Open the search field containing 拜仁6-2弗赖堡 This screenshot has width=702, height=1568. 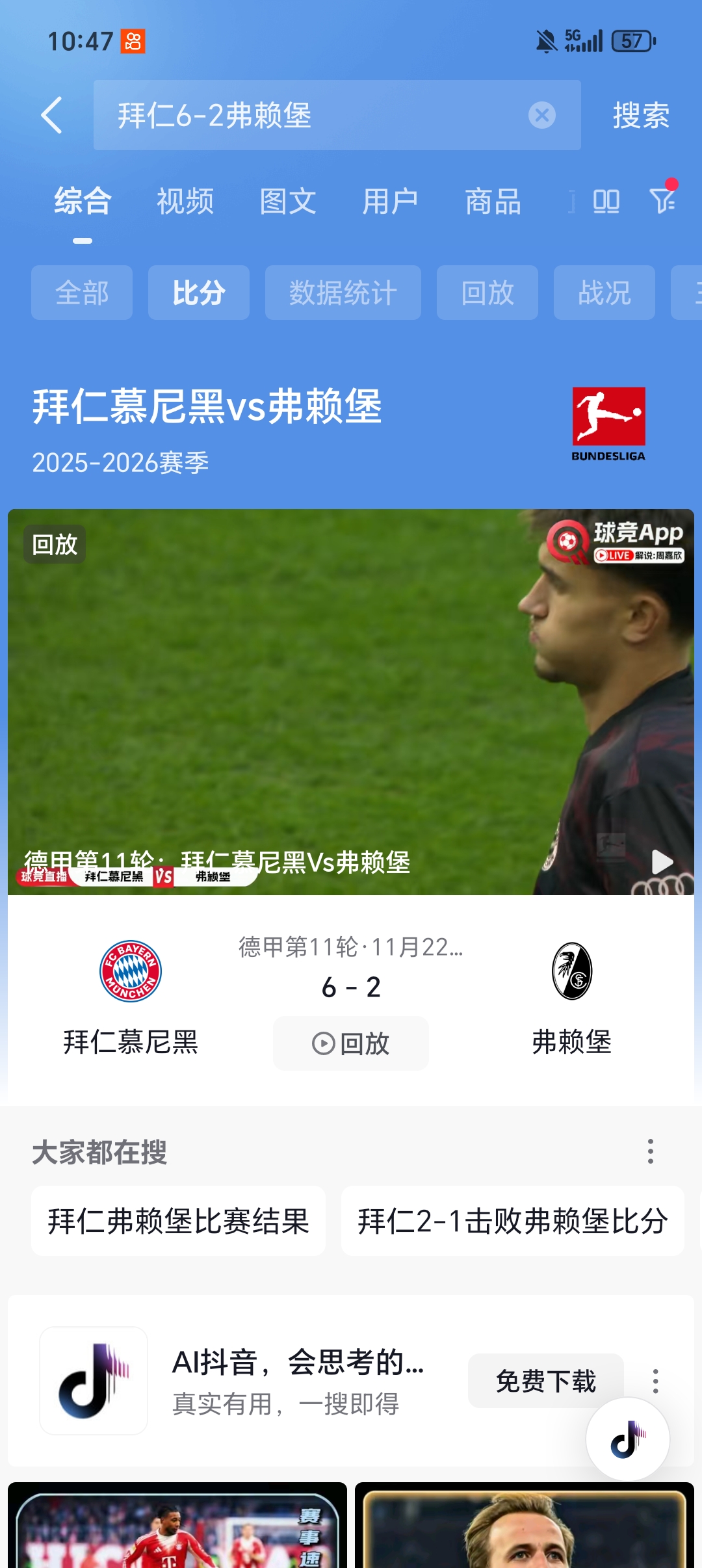312,115
